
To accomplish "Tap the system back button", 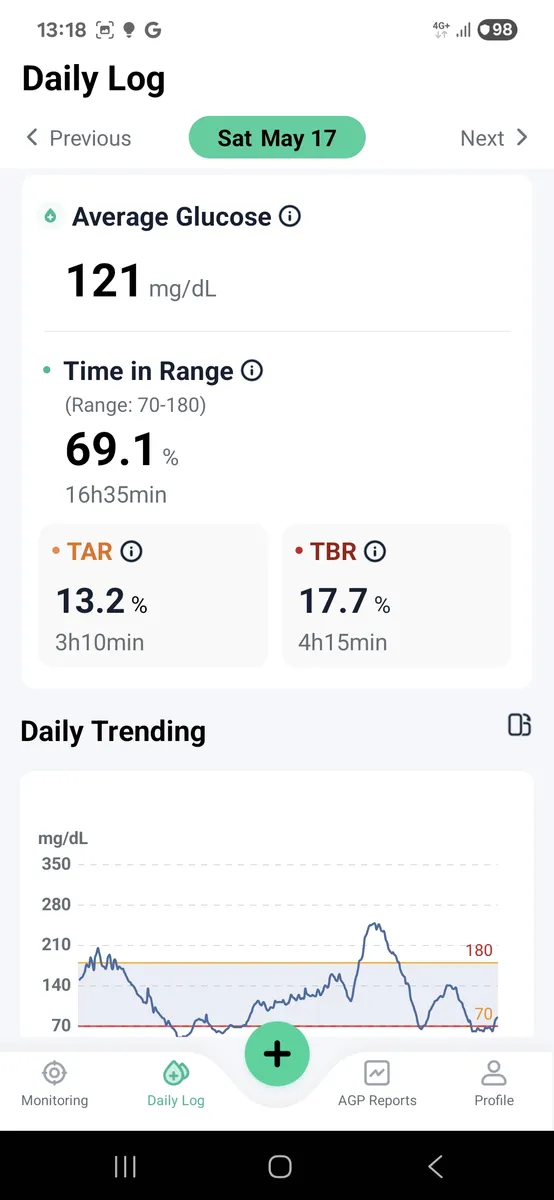I will coord(435,1166).
